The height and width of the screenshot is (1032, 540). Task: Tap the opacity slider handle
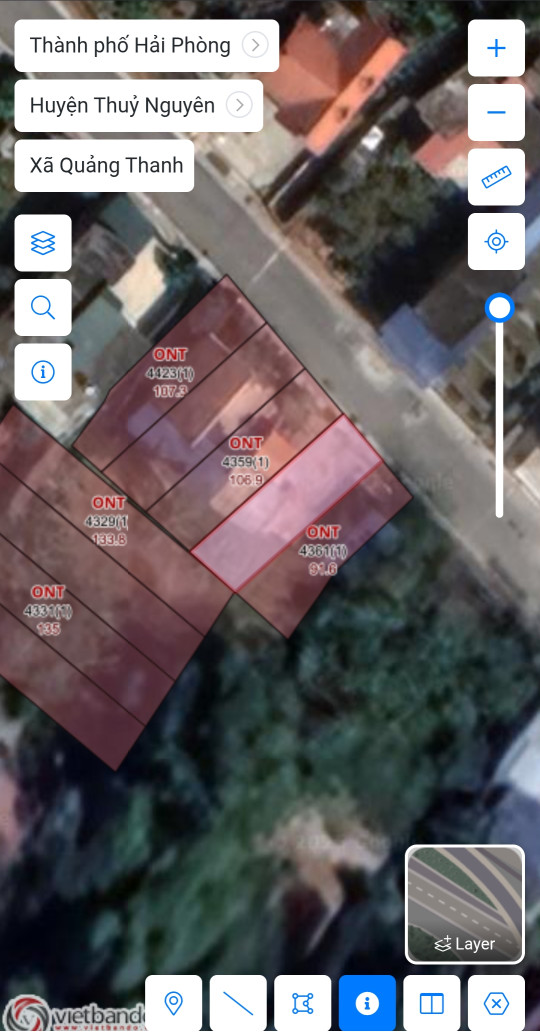coord(499,307)
